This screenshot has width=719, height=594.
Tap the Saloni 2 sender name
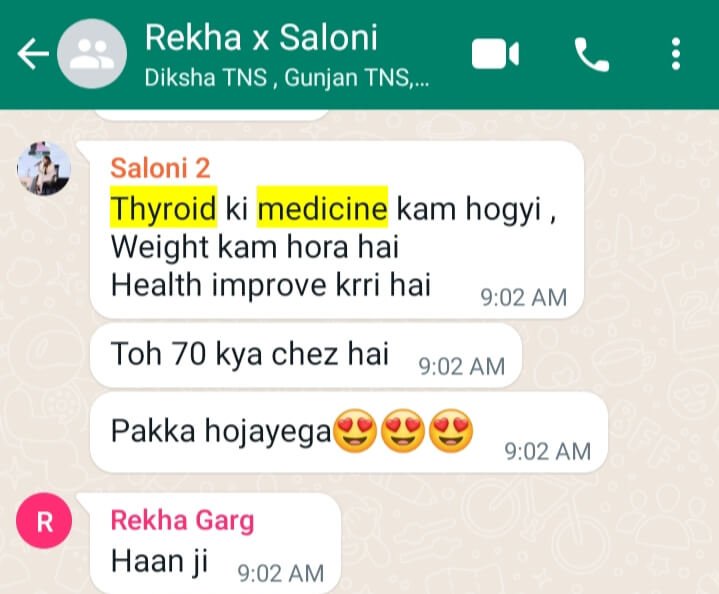pyautogui.click(x=160, y=167)
